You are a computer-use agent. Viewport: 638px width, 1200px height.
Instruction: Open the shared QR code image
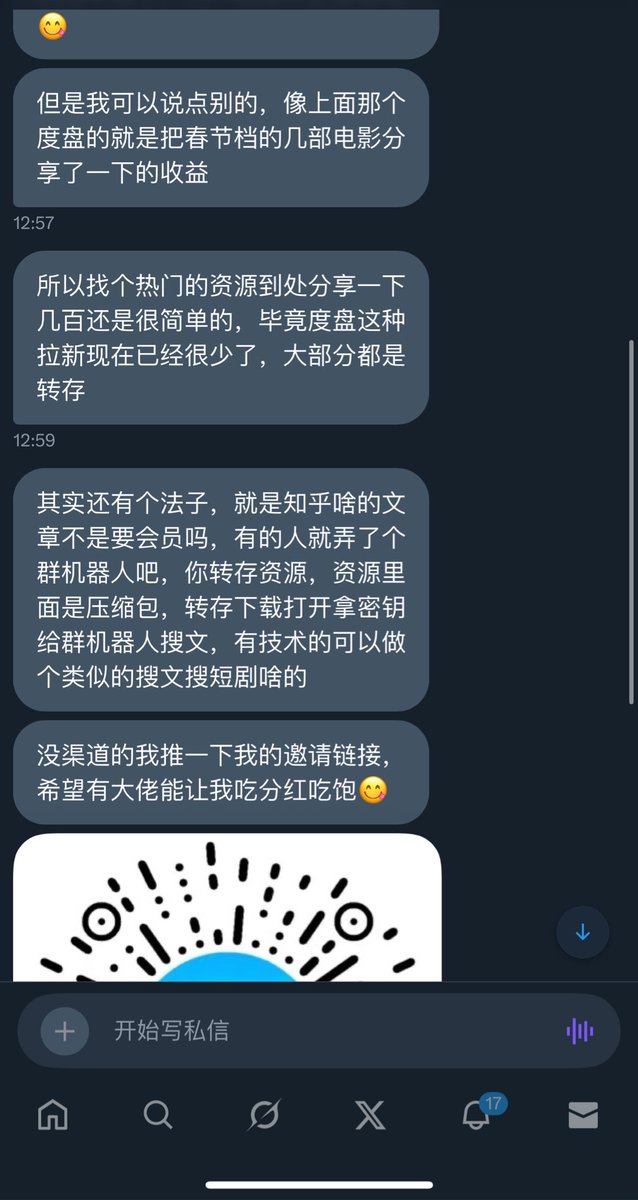[x=227, y=908]
